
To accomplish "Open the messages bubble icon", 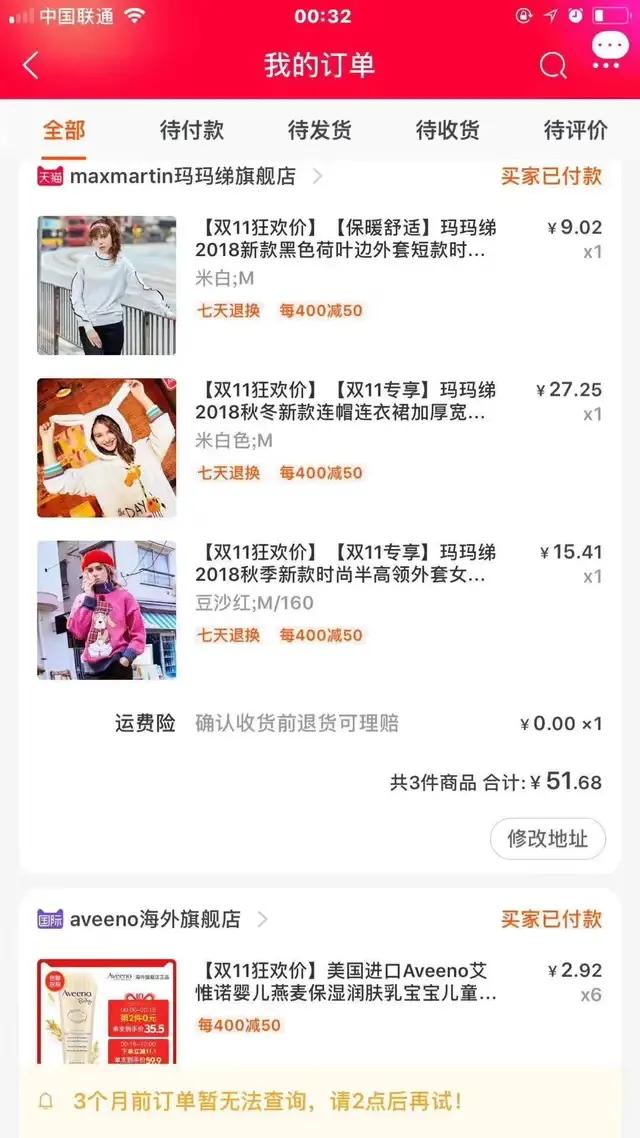I will coord(609,50).
